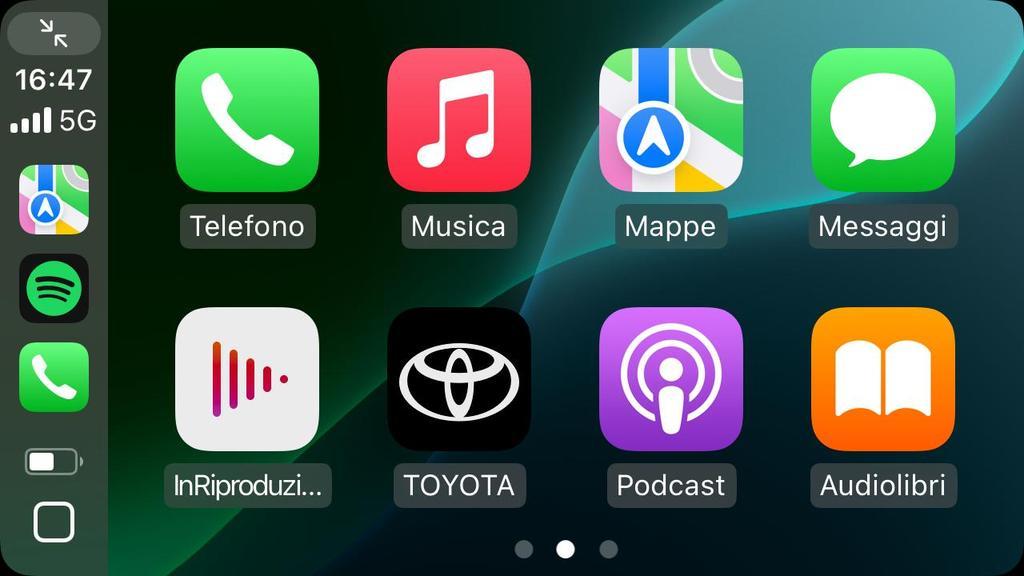Open the Podcast app
This screenshot has height=576, width=1024.
(x=671, y=379)
